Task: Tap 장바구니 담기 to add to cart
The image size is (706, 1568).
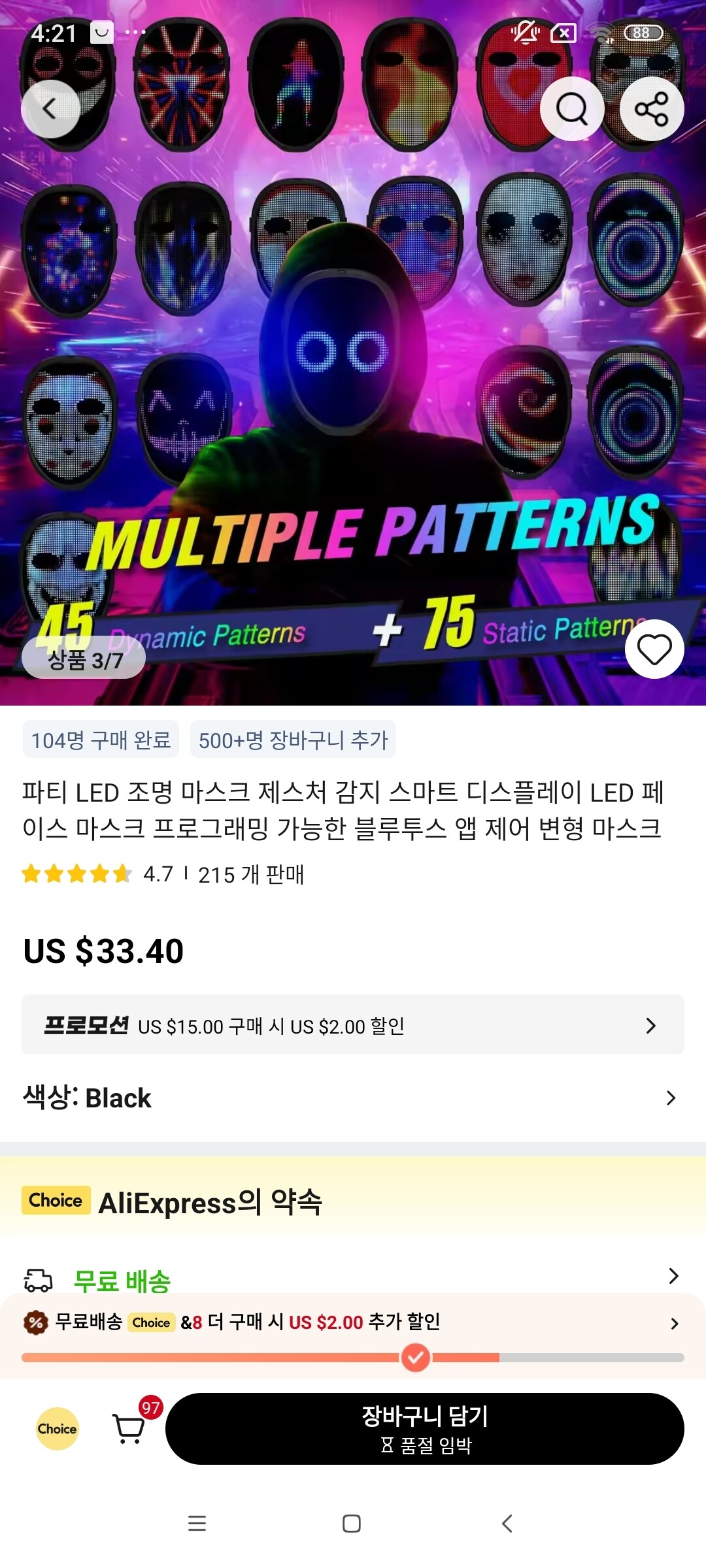Action: tap(425, 1429)
